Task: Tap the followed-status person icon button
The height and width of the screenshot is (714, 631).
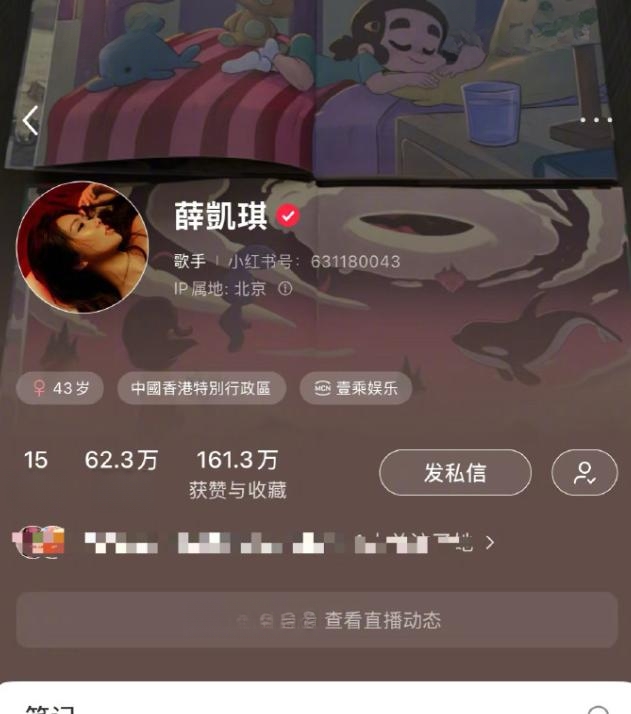Action: pyautogui.click(x=584, y=473)
